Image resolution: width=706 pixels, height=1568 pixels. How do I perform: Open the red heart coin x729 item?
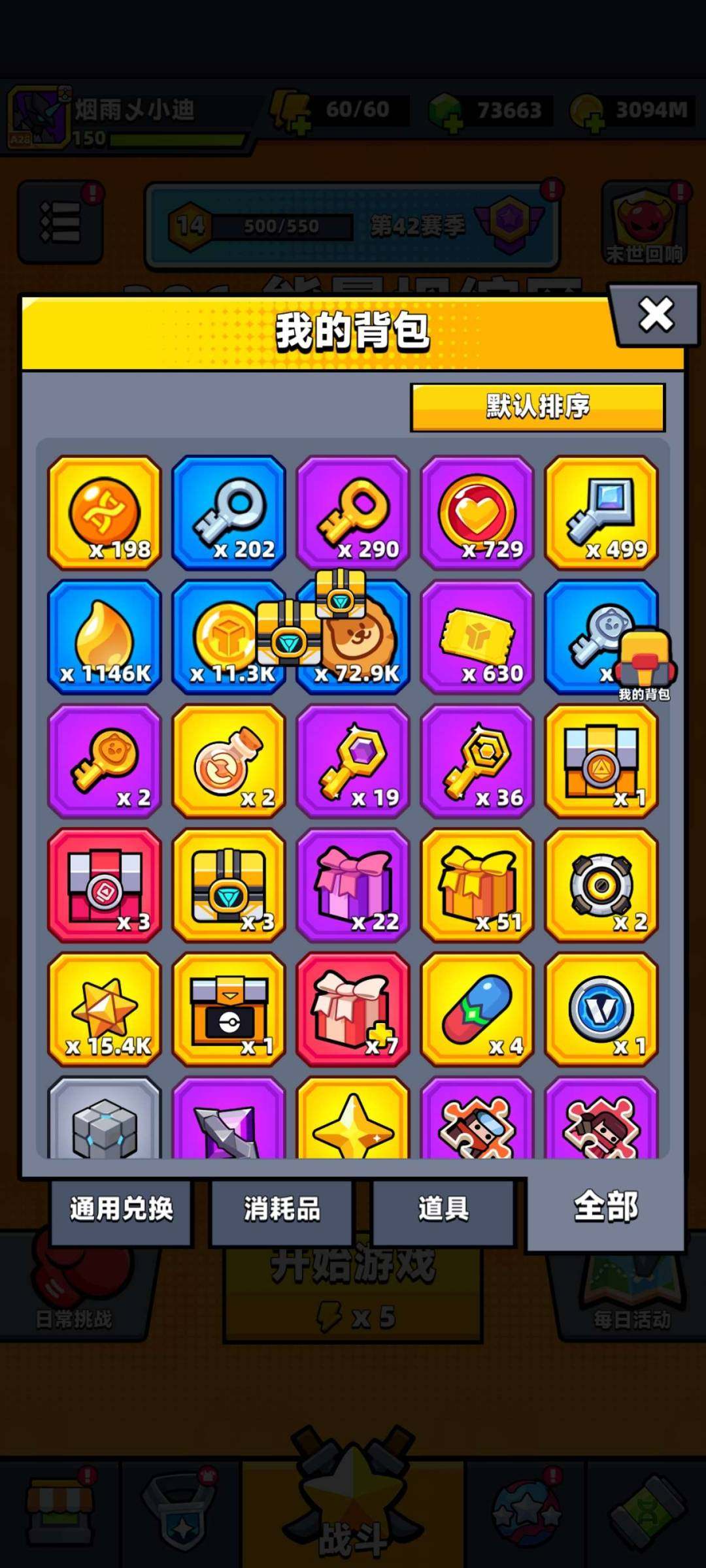[x=477, y=512]
